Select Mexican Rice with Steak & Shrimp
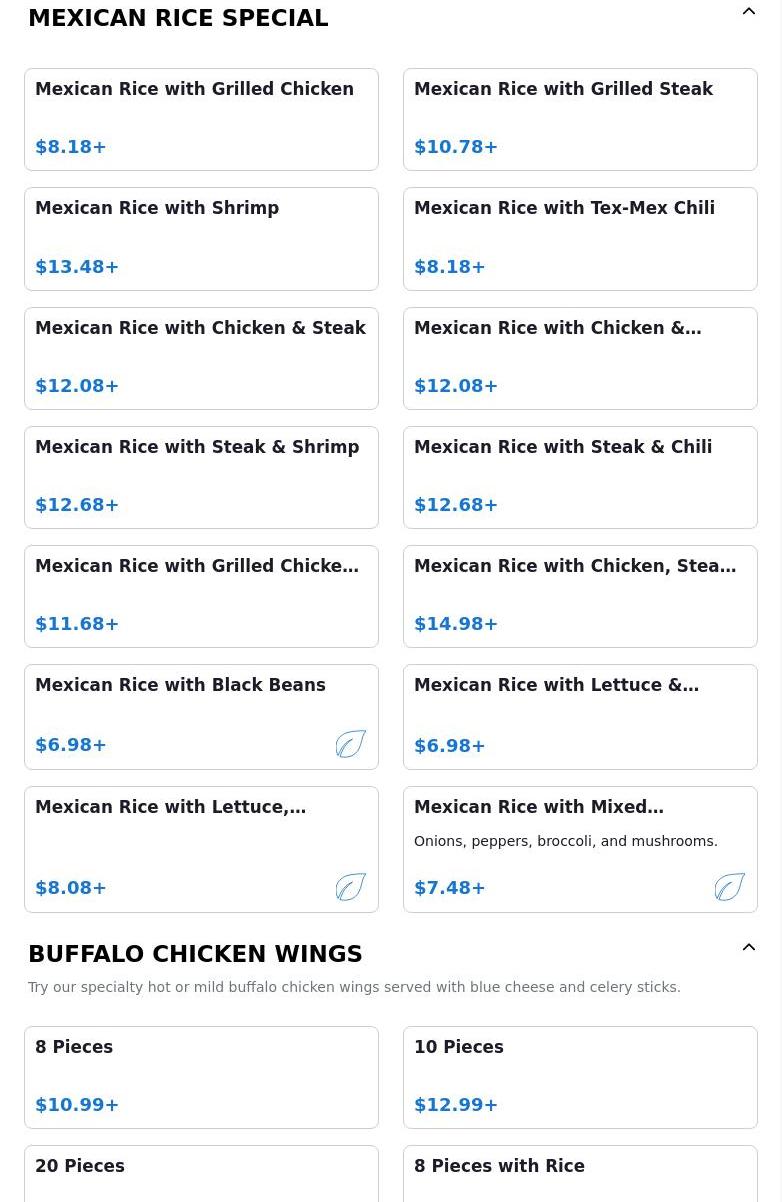This screenshot has width=782, height=1202. (x=201, y=477)
